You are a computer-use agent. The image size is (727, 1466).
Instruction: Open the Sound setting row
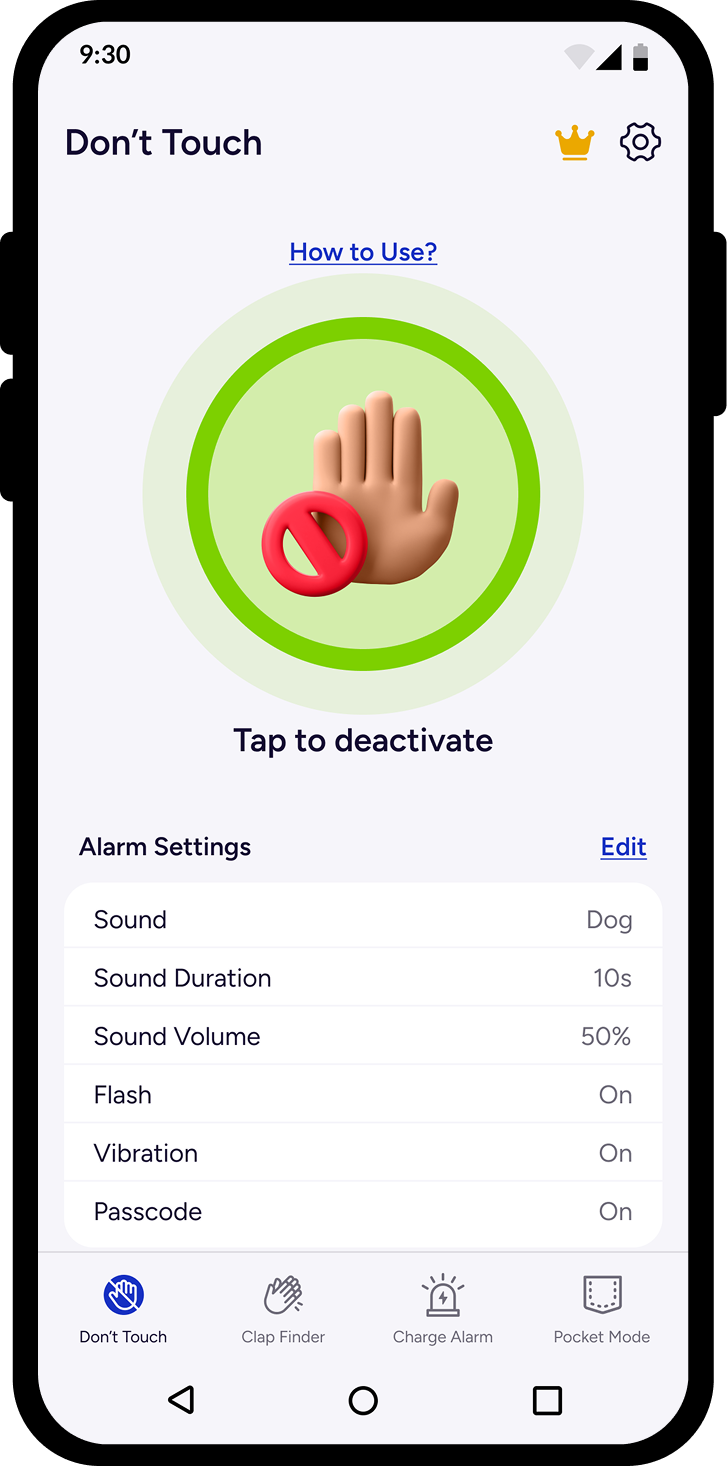tap(363, 920)
